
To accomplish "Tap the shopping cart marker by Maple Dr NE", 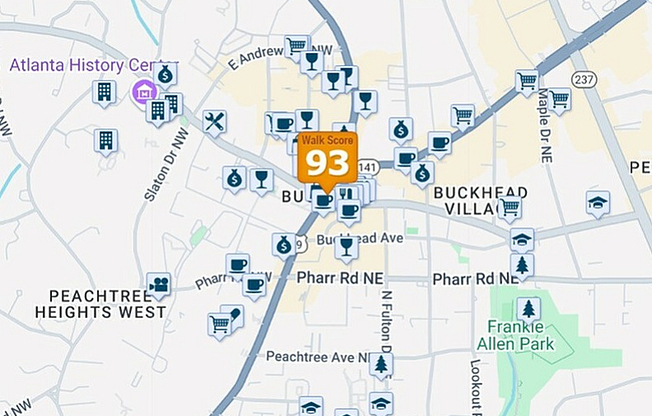I will pos(559,98).
